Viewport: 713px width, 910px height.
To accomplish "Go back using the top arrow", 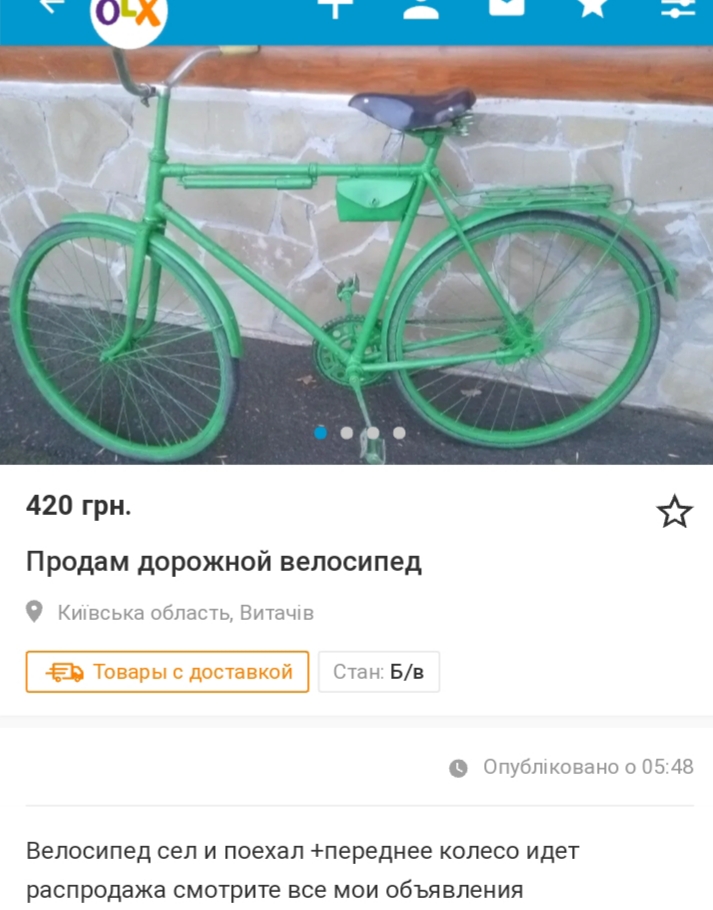I will click(50, 6).
